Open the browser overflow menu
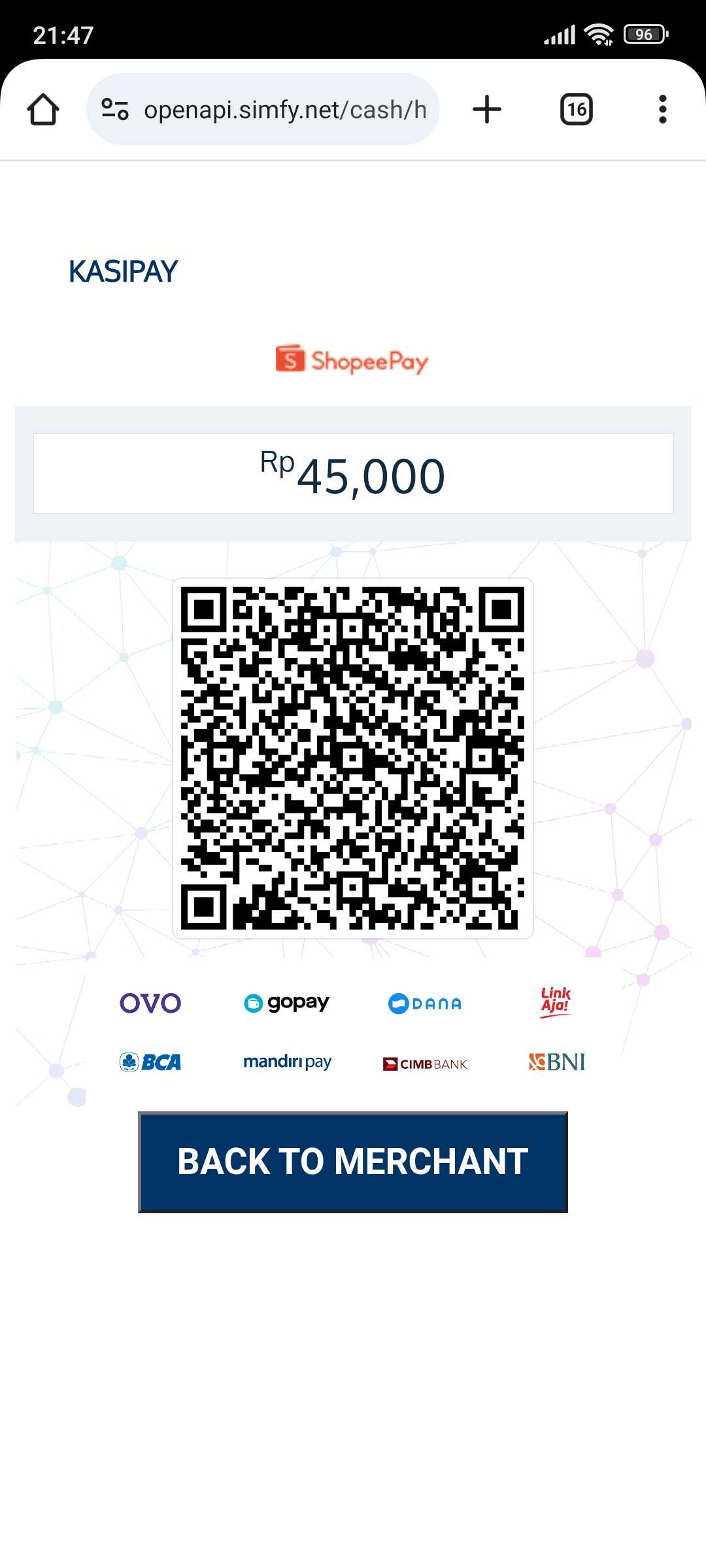The image size is (706, 1568). (662, 109)
